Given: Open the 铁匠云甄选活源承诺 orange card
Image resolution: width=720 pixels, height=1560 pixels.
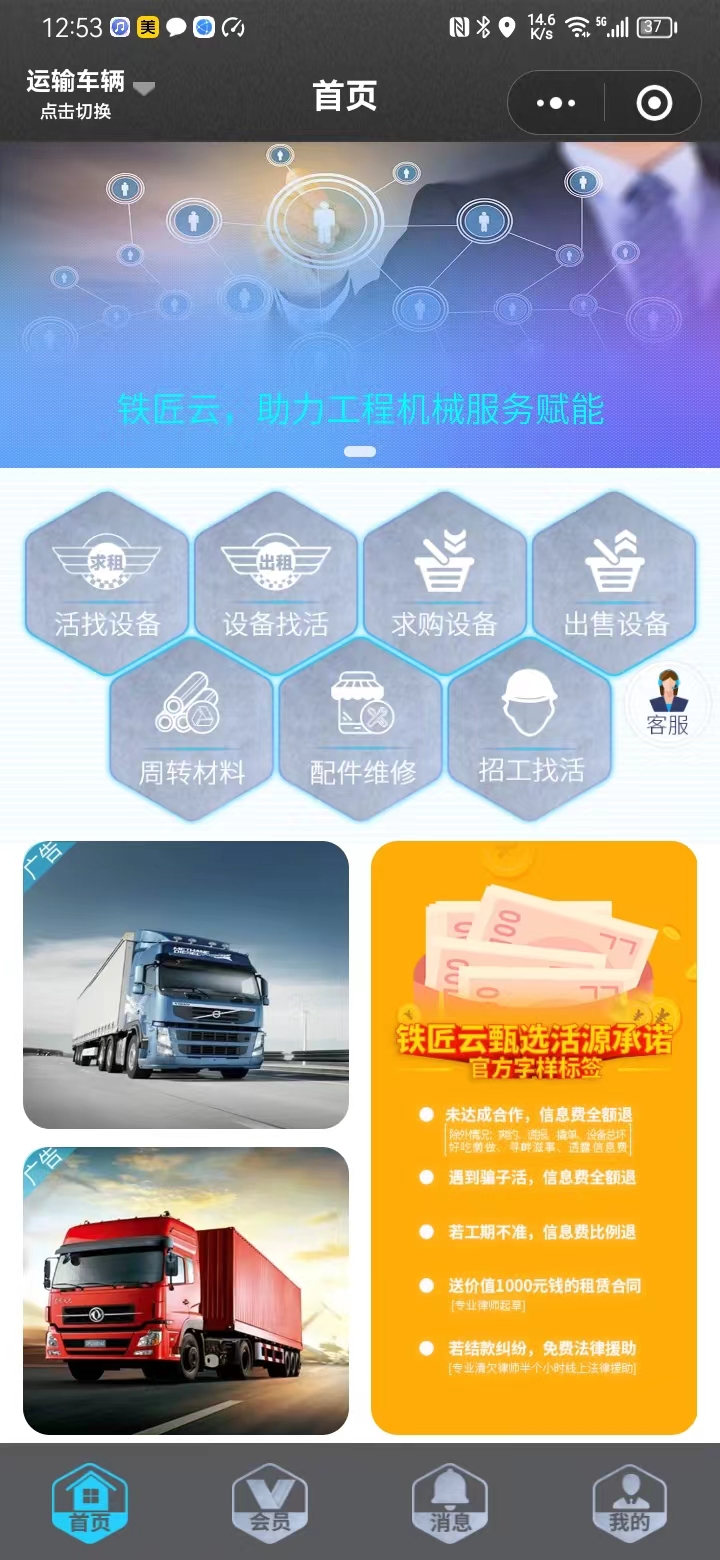Looking at the screenshot, I should coord(534,1137).
